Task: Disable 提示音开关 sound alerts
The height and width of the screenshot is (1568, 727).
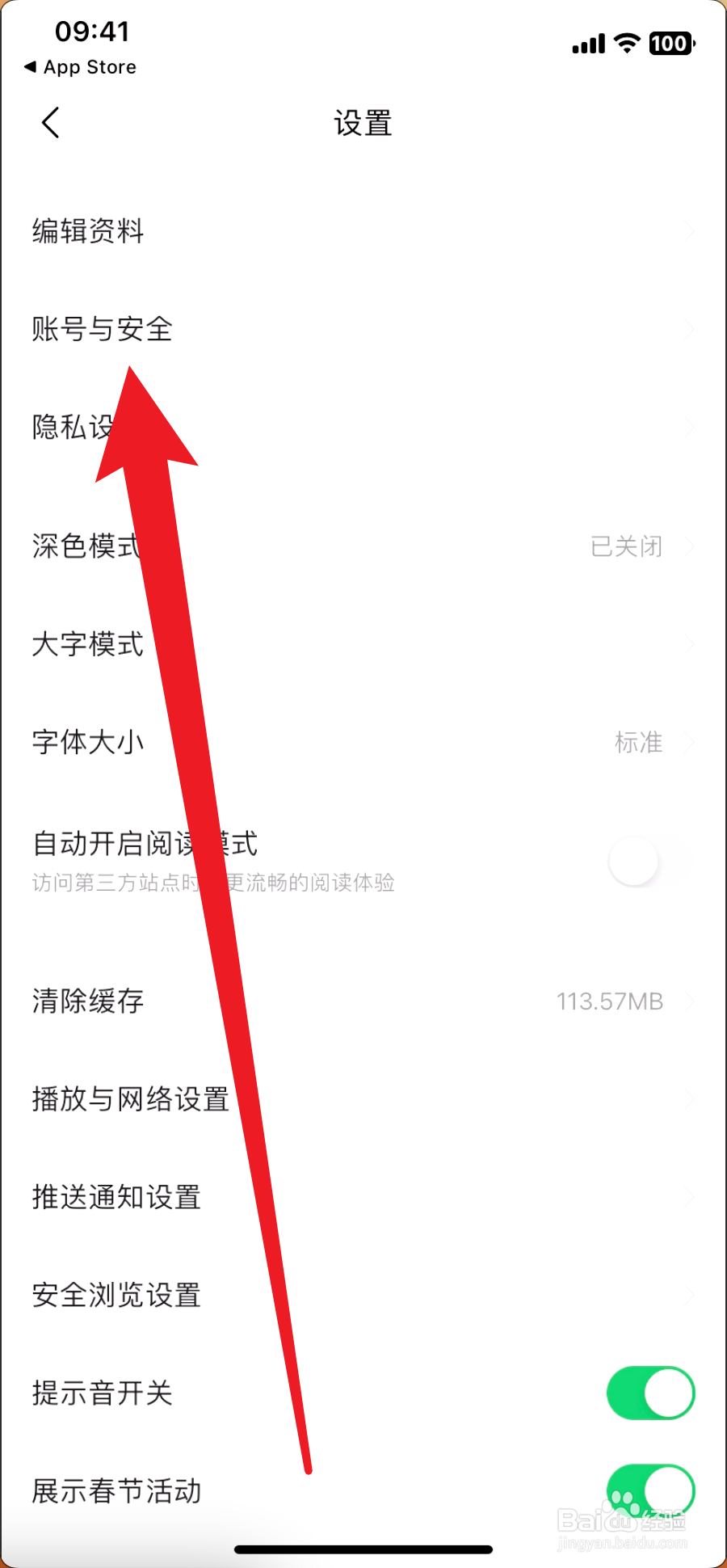Action: point(649,1393)
